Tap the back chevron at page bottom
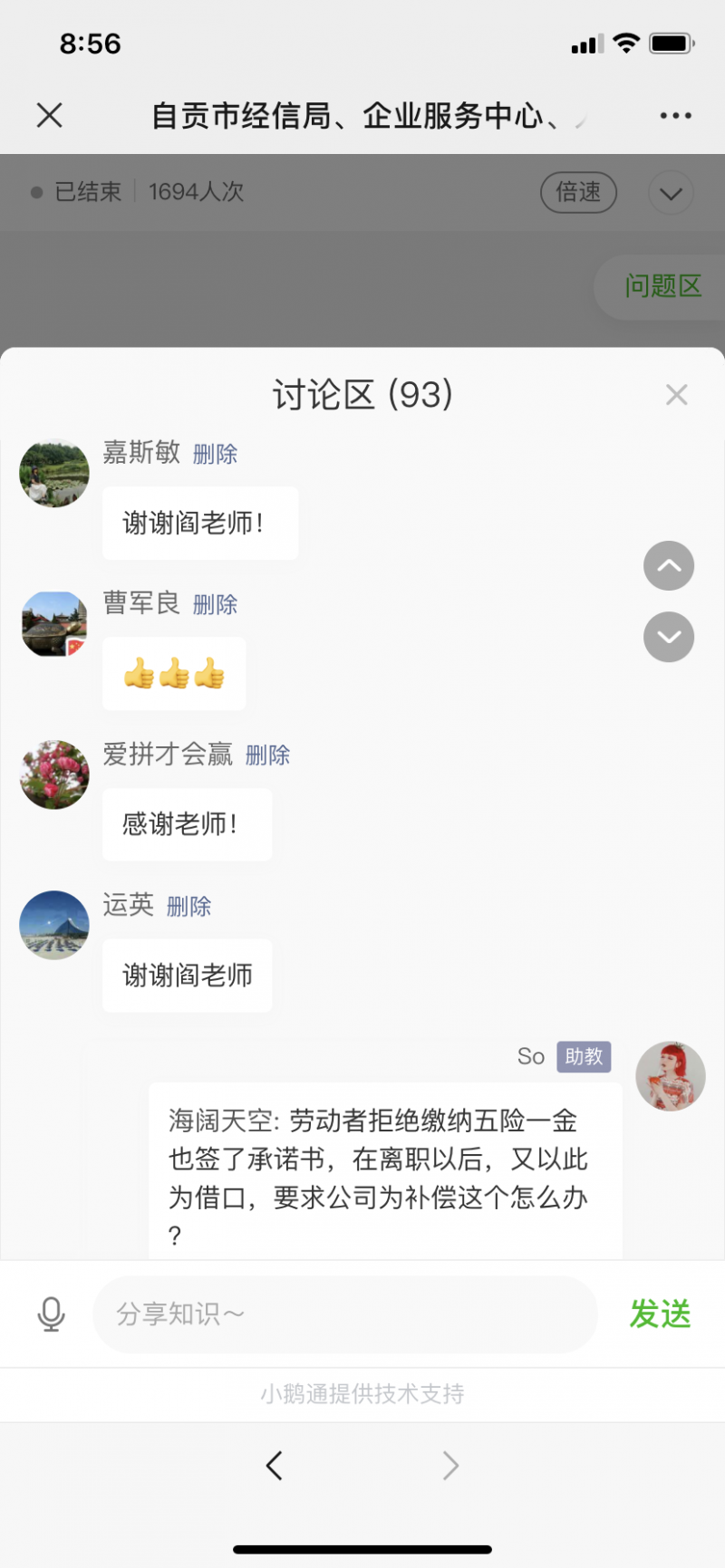This screenshot has width=725, height=1568. click(275, 1466)
